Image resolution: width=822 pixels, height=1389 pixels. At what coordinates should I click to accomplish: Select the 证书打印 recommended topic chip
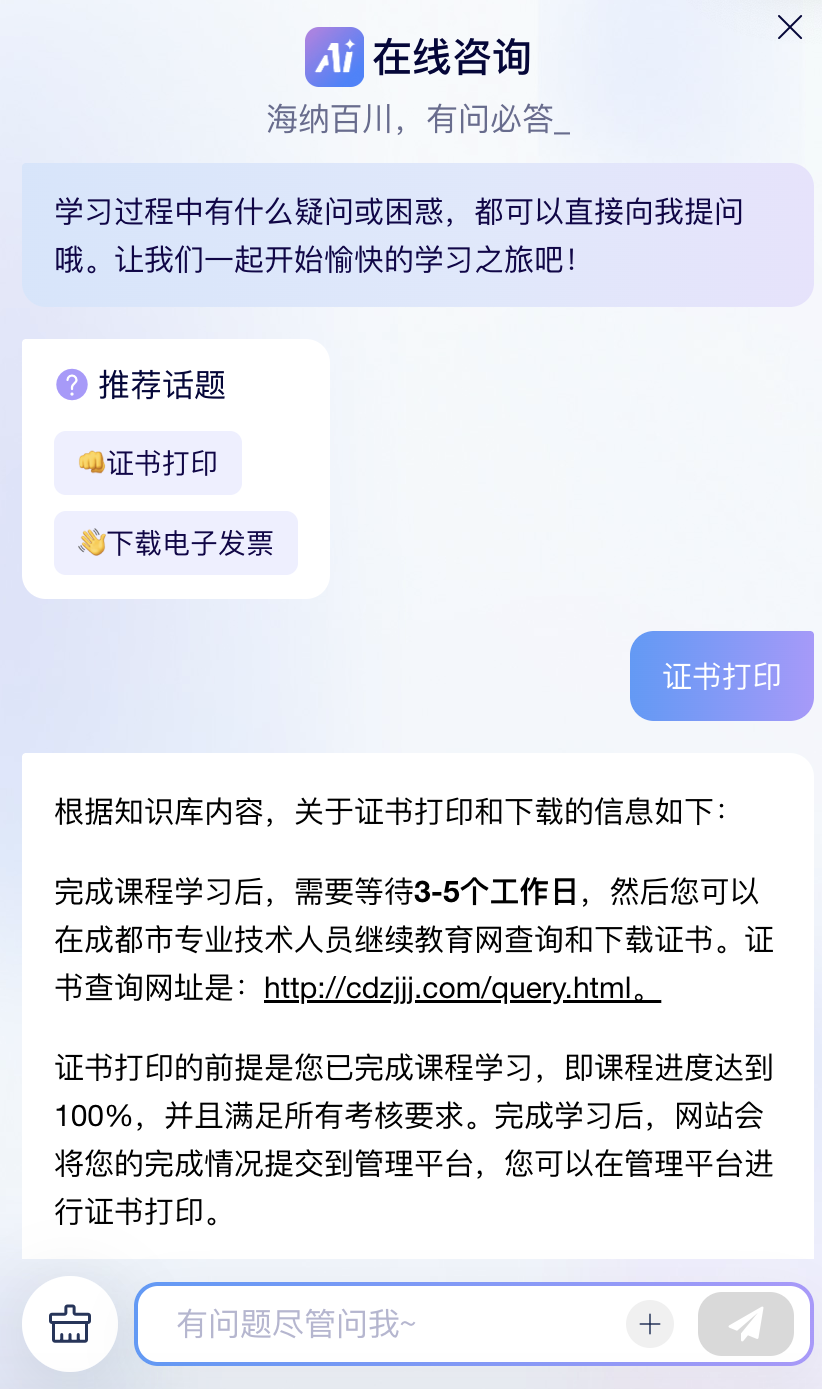148,463
